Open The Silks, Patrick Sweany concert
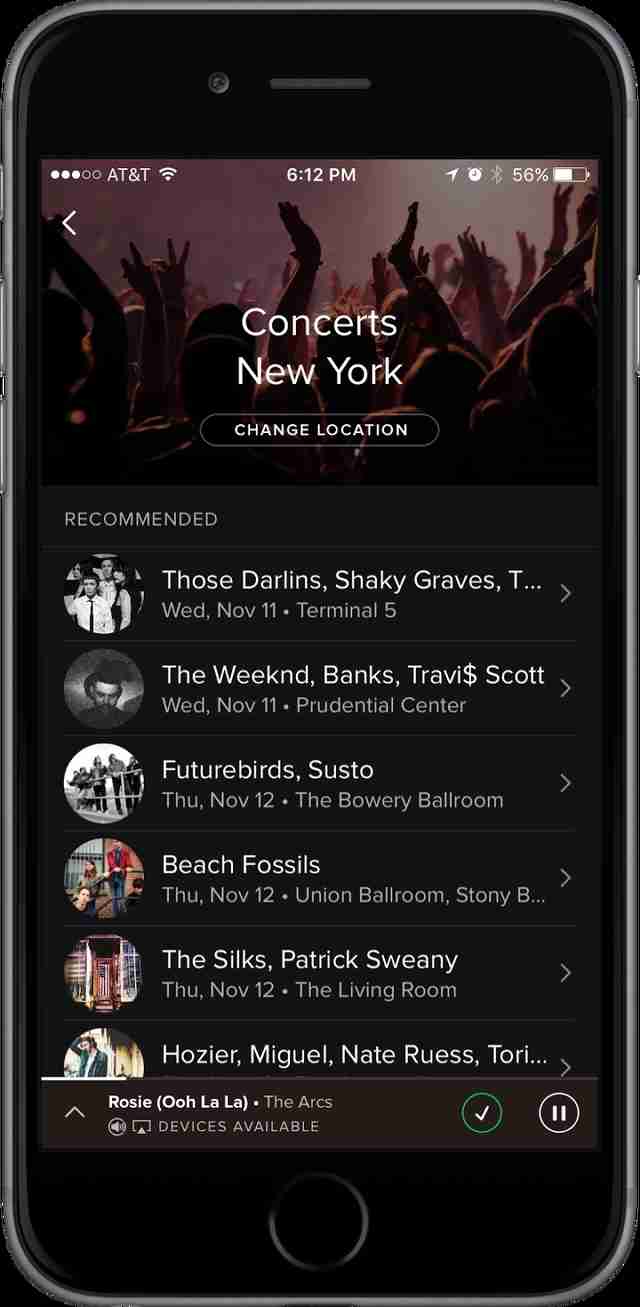This screenshot has height=1307, width=640. click(x=320, y=973)
